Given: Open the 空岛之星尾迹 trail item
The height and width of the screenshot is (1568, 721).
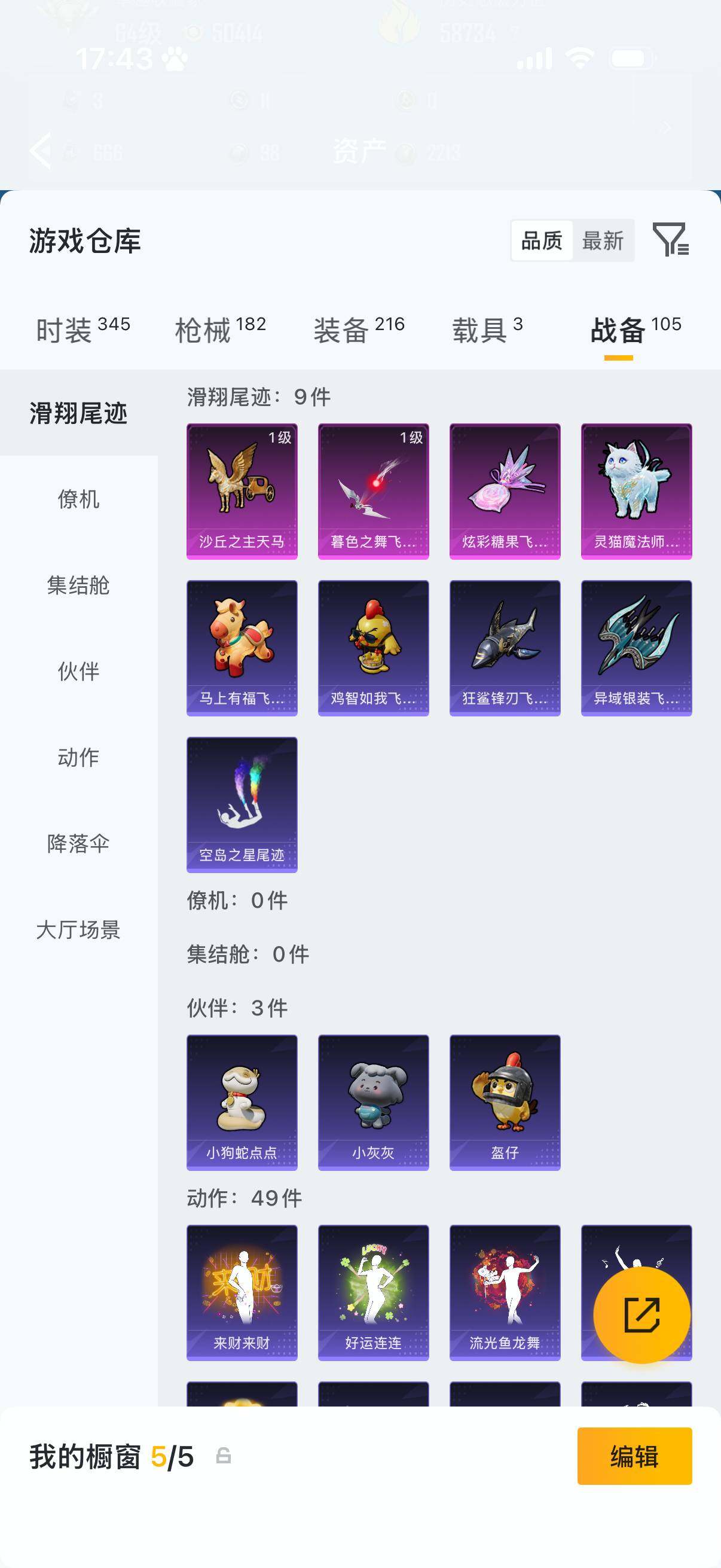Looking at the screenshot, I should 242,804.
